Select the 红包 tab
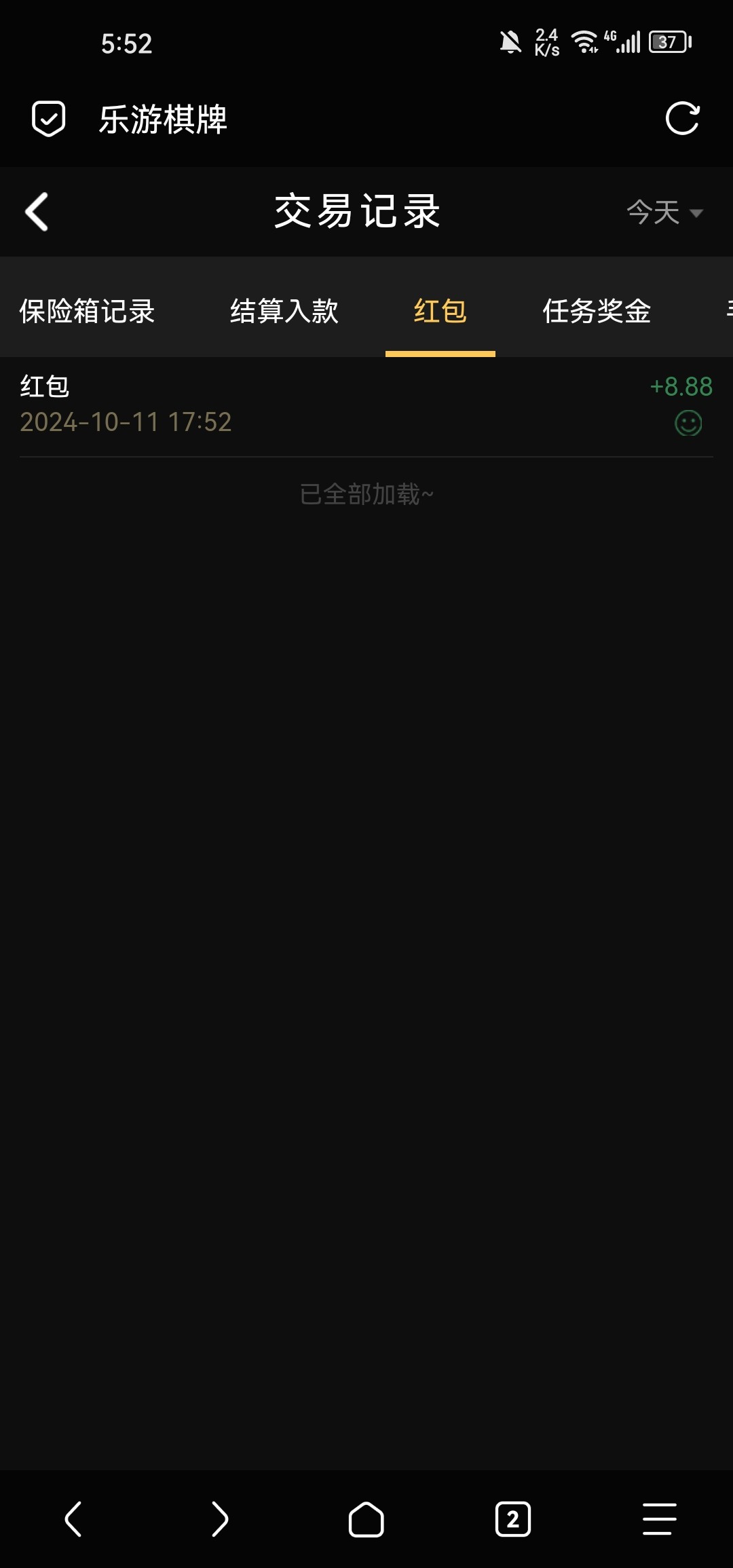Screen dimensions: 733x1568 pos(440,312)
